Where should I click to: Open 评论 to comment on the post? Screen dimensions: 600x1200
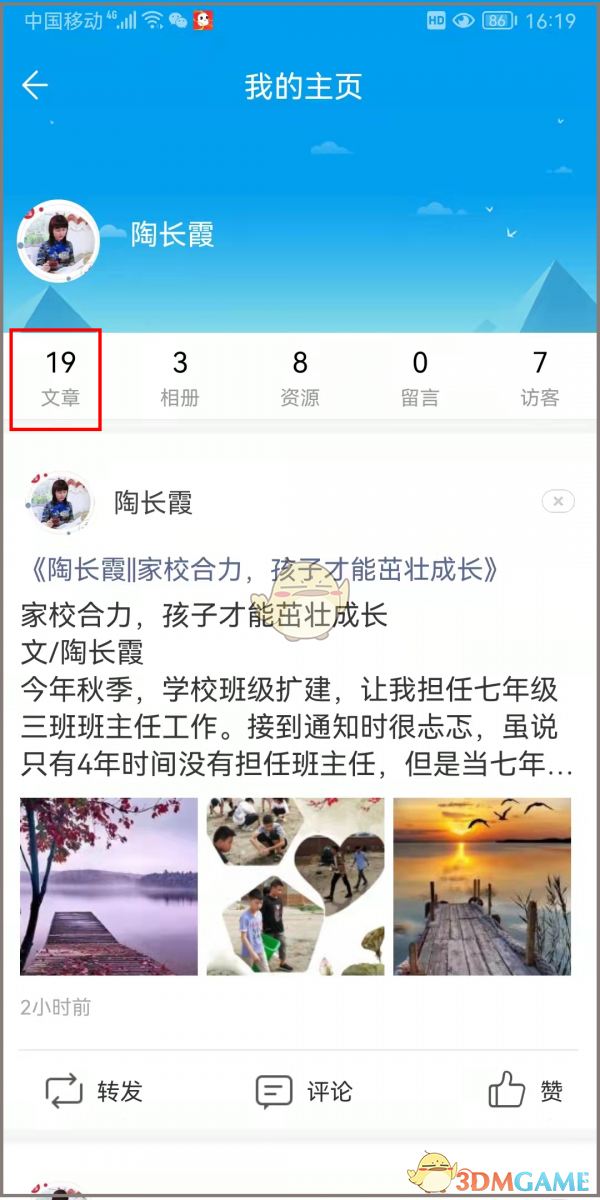click(x=304, y=1091)
